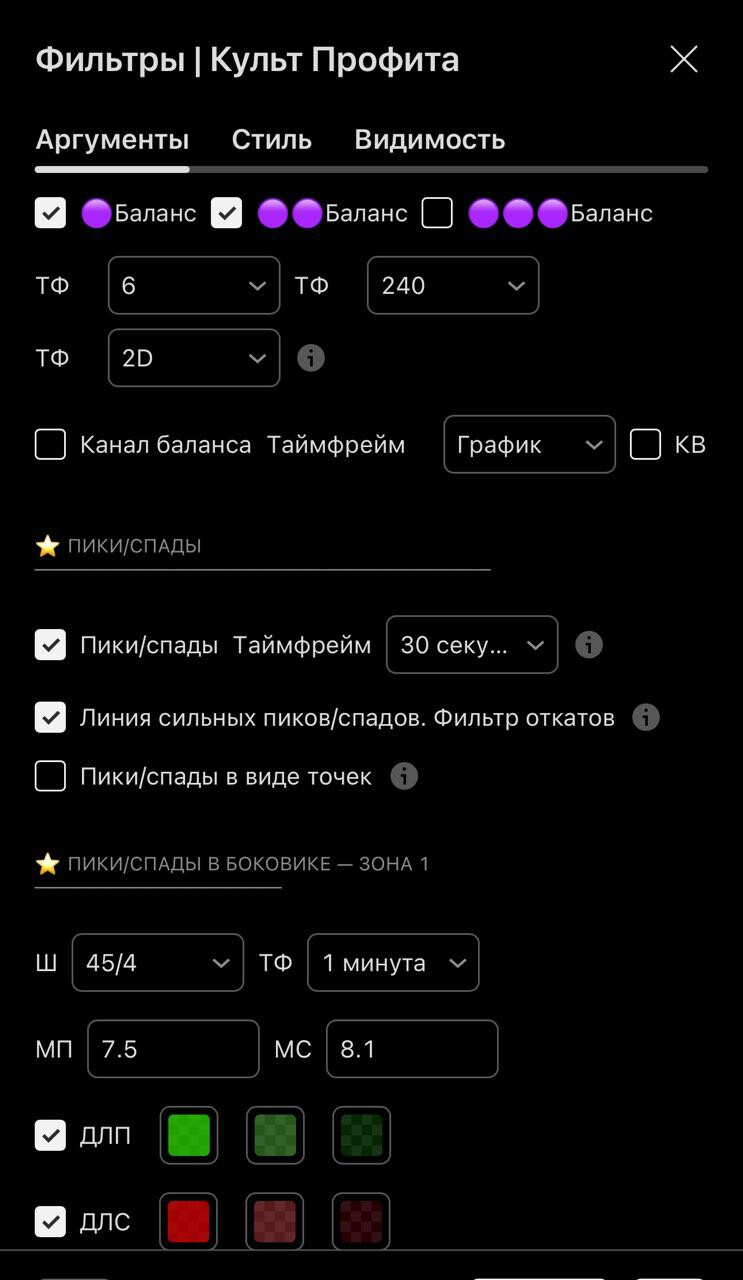Switch to the Видимость tab
This screenshot has height=1280, width=743.
click(429, 140)
